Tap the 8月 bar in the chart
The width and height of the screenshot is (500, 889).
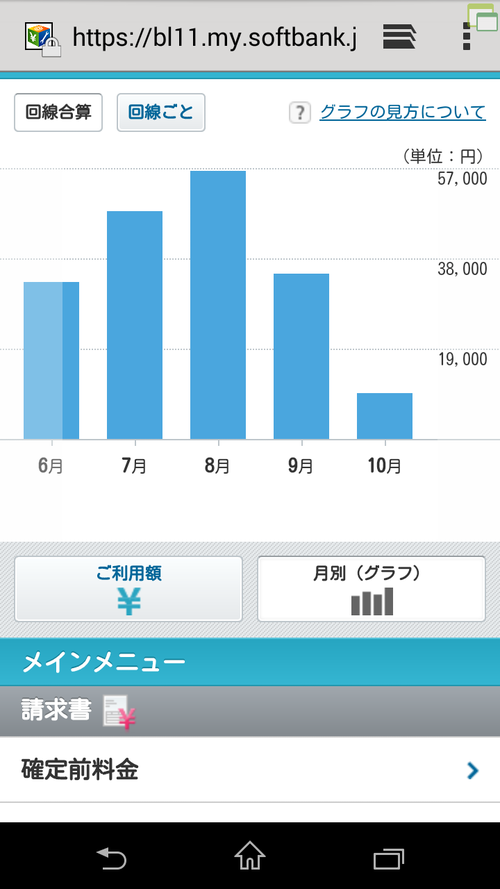point(218,305)
